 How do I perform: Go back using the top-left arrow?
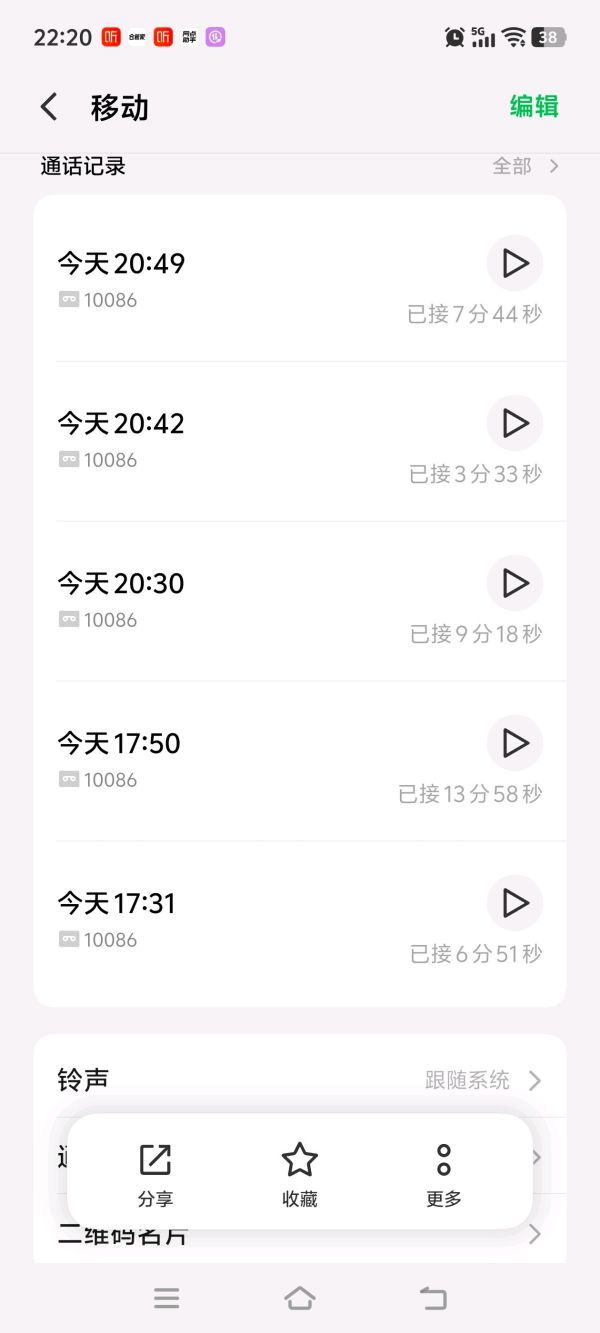click(49, 107)
